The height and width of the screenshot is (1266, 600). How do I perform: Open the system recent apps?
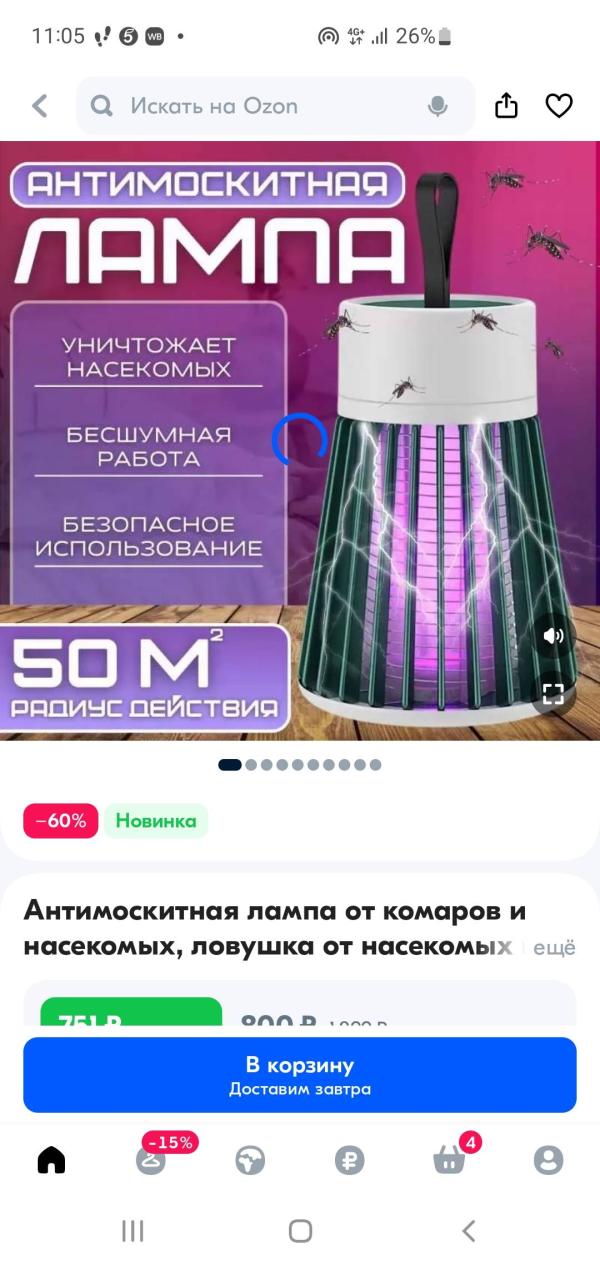[132, 1231]
